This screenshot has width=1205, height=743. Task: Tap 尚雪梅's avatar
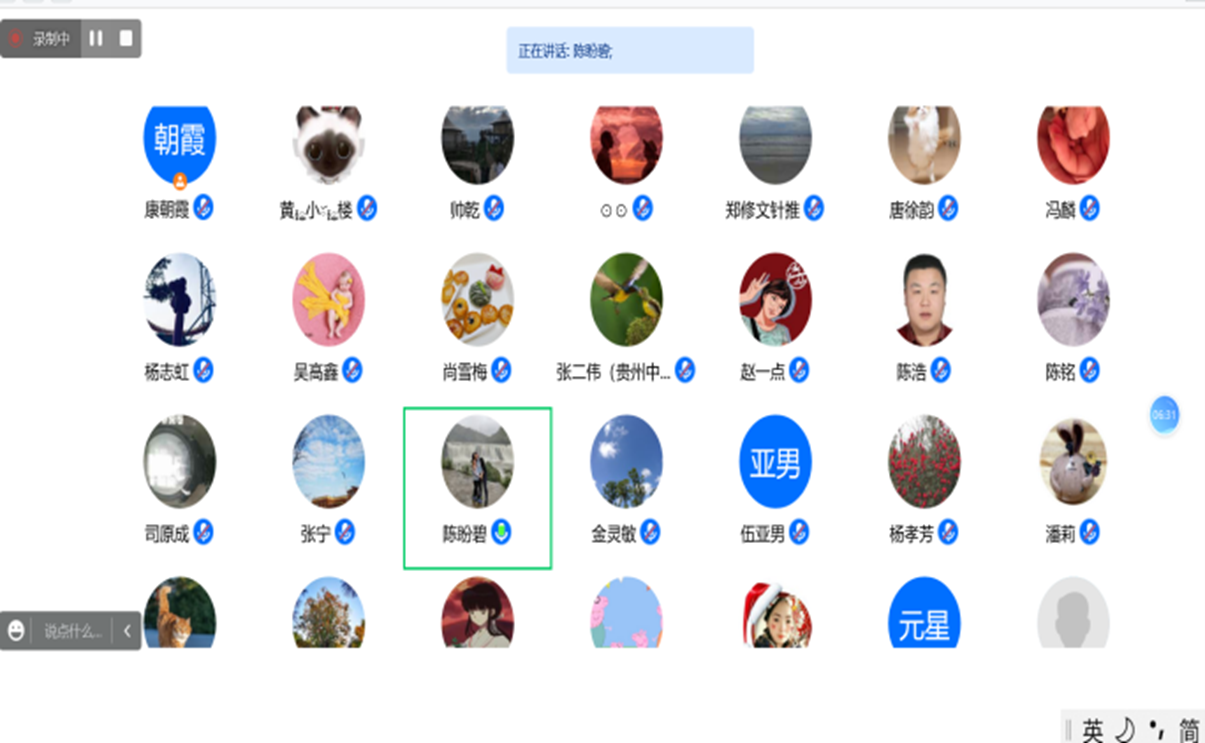tap(477, 300)
